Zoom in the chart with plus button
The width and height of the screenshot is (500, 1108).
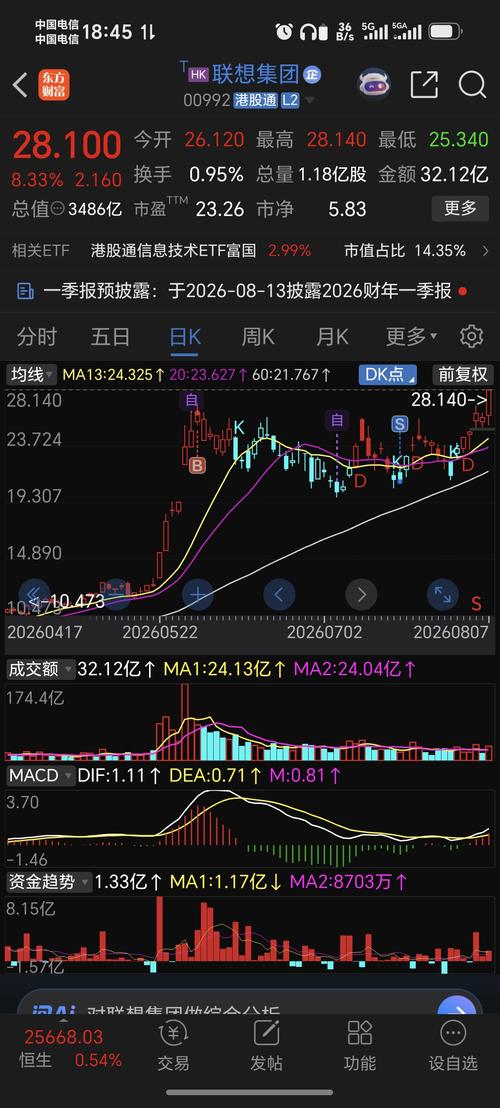pyautogui.click(x=198, y=594)
